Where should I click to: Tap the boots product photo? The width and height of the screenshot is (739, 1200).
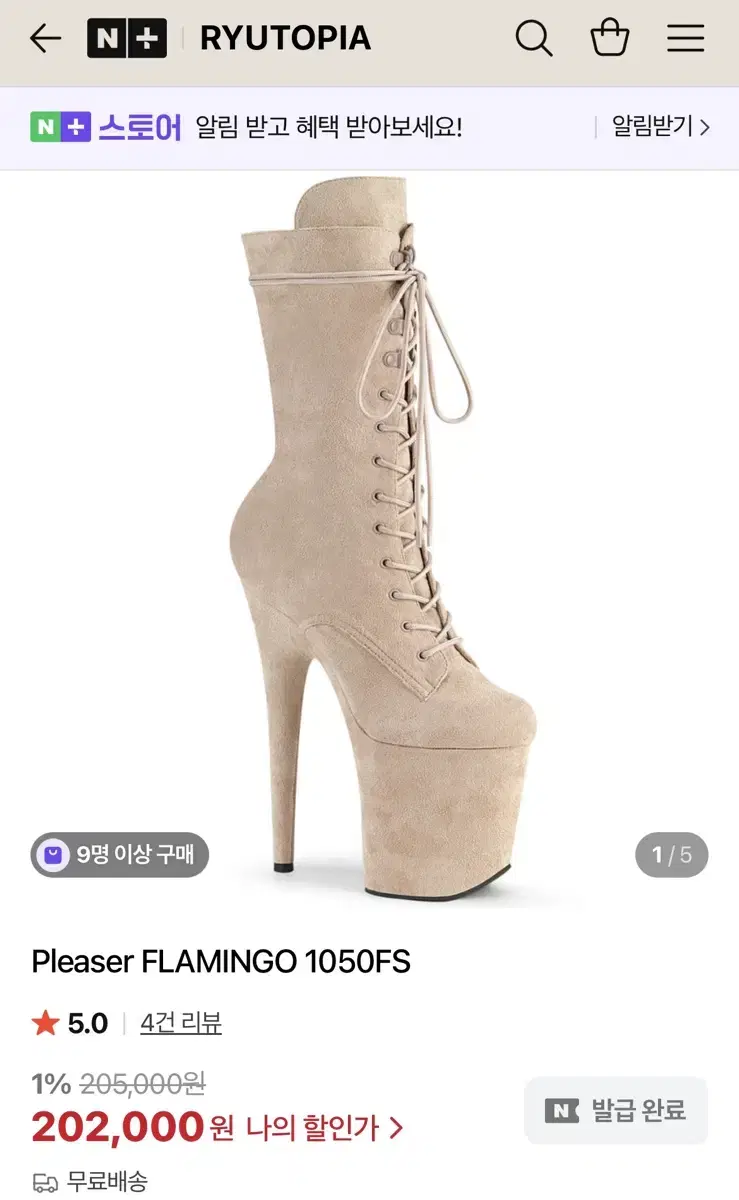(370, 540)
